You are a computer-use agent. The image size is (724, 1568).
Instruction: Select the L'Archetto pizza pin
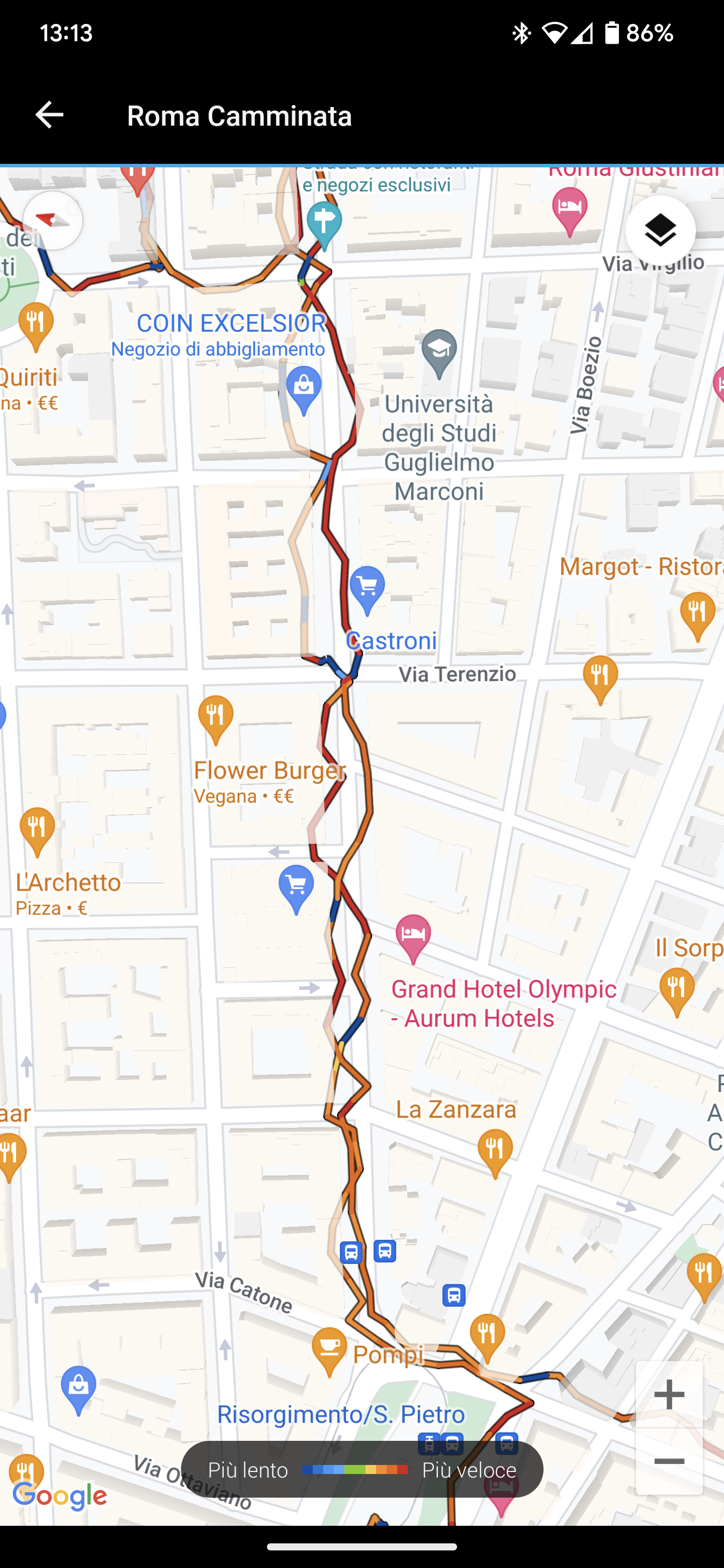(37, 829)
